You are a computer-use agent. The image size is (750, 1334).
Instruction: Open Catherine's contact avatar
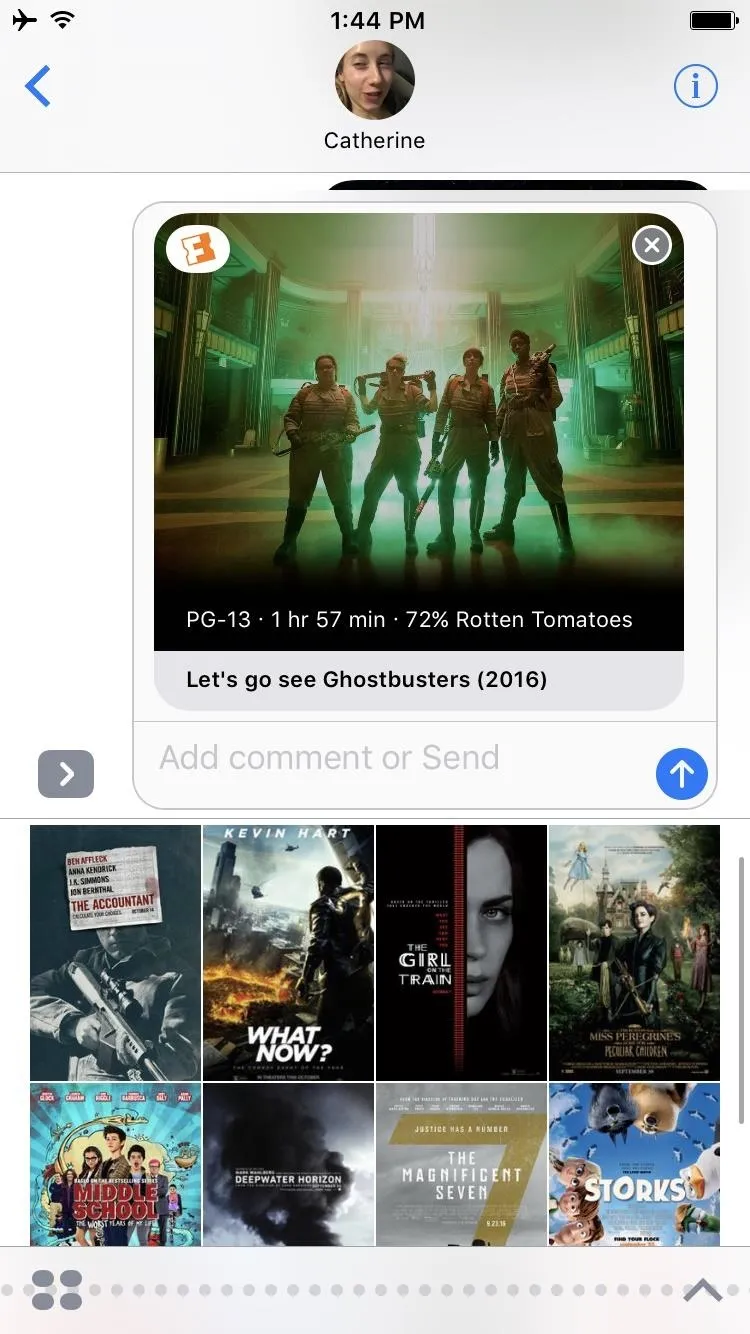point(375,80)
